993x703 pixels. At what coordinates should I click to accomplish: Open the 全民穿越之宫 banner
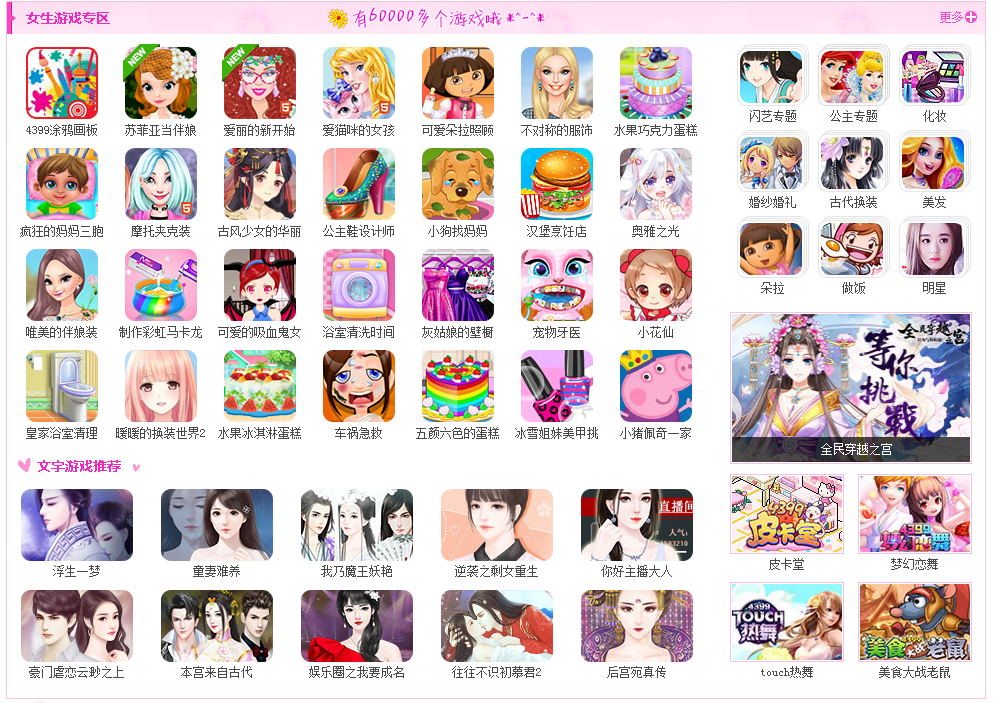(x=851, y=387)
